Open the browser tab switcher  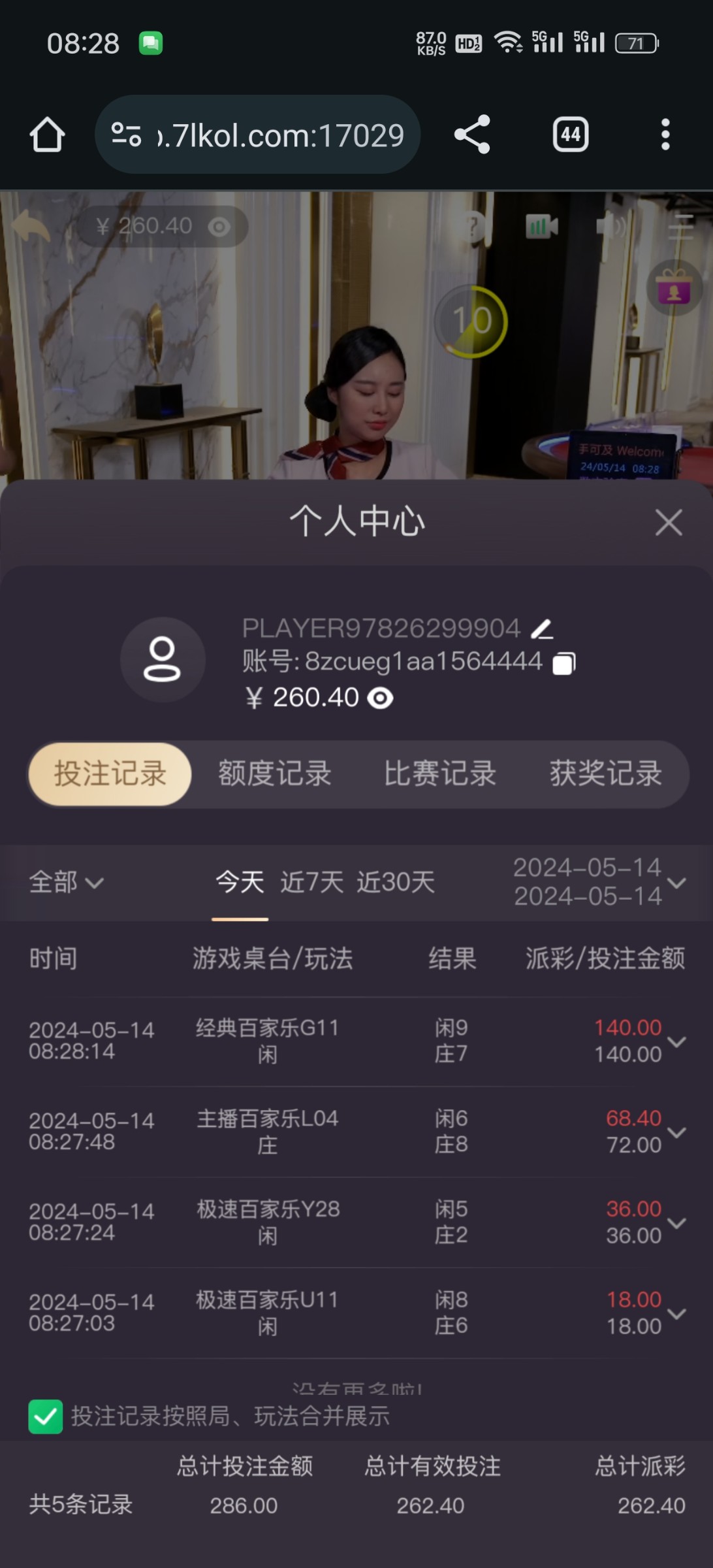pos(570,135)
